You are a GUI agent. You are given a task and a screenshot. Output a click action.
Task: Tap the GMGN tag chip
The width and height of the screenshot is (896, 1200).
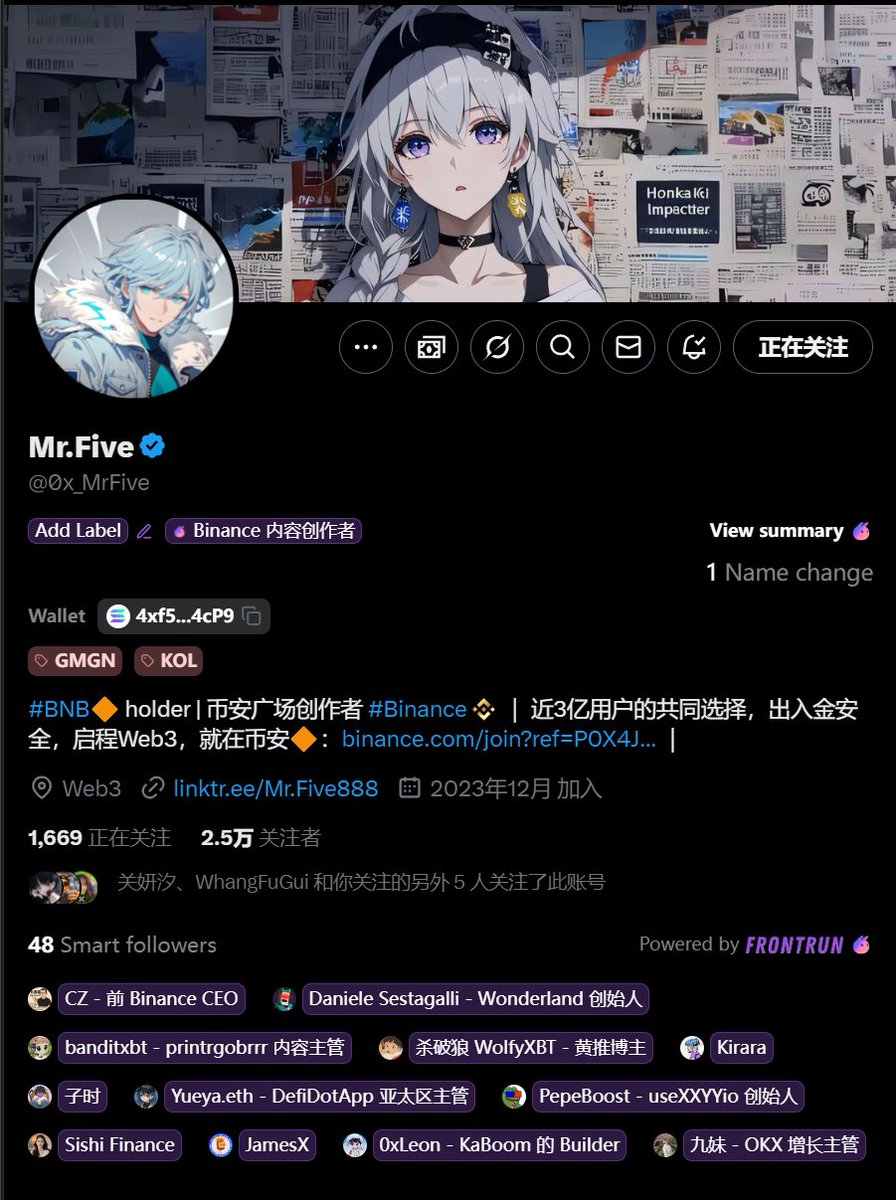(75, 660)
